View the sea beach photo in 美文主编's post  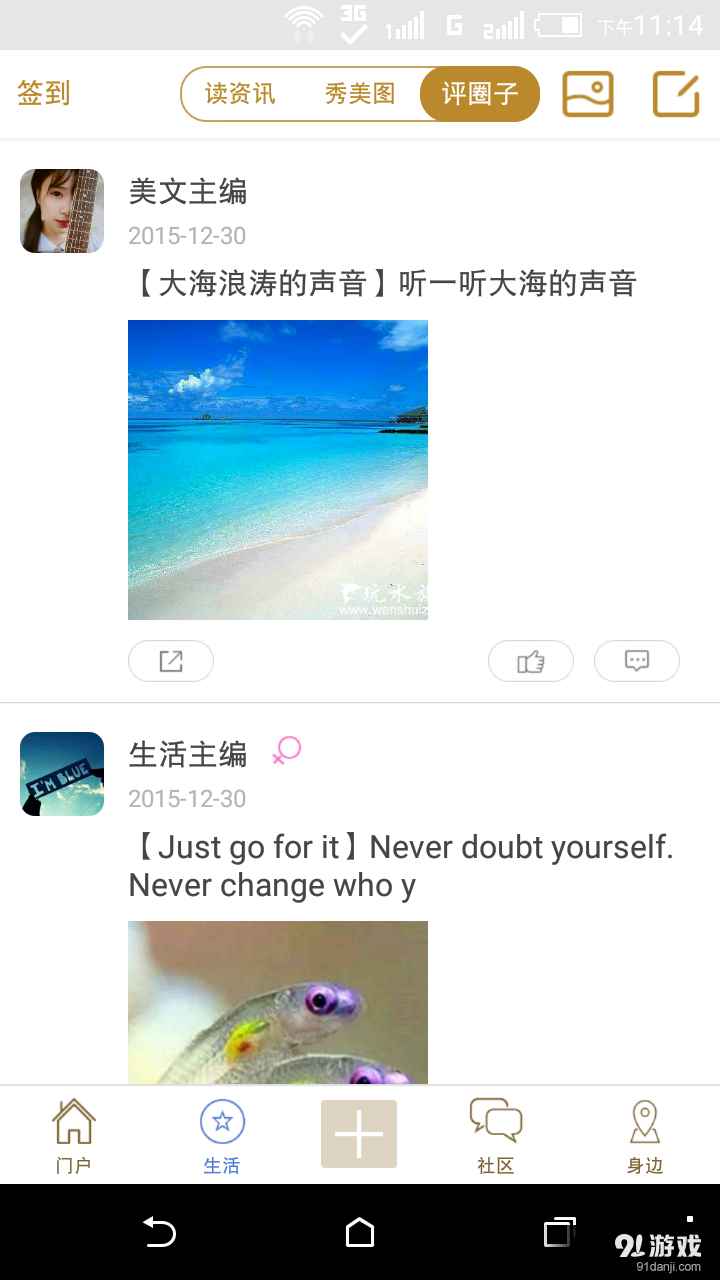pyautogui.click(x=278, y=470)
